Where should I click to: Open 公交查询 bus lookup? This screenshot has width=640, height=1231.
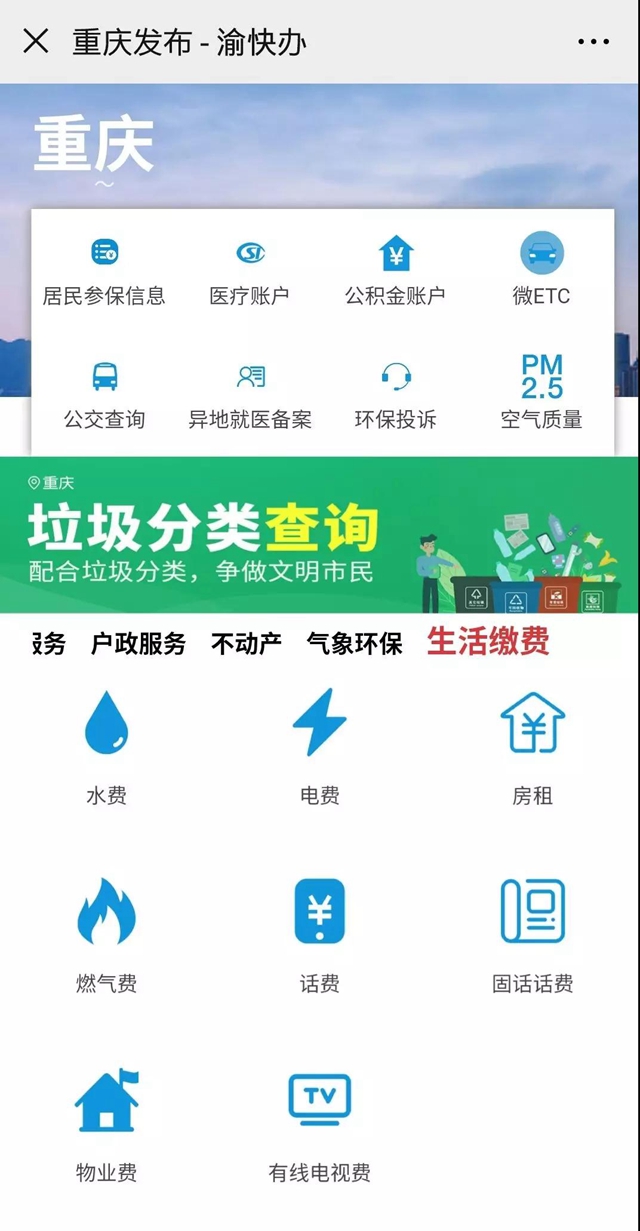click(104, 393)
